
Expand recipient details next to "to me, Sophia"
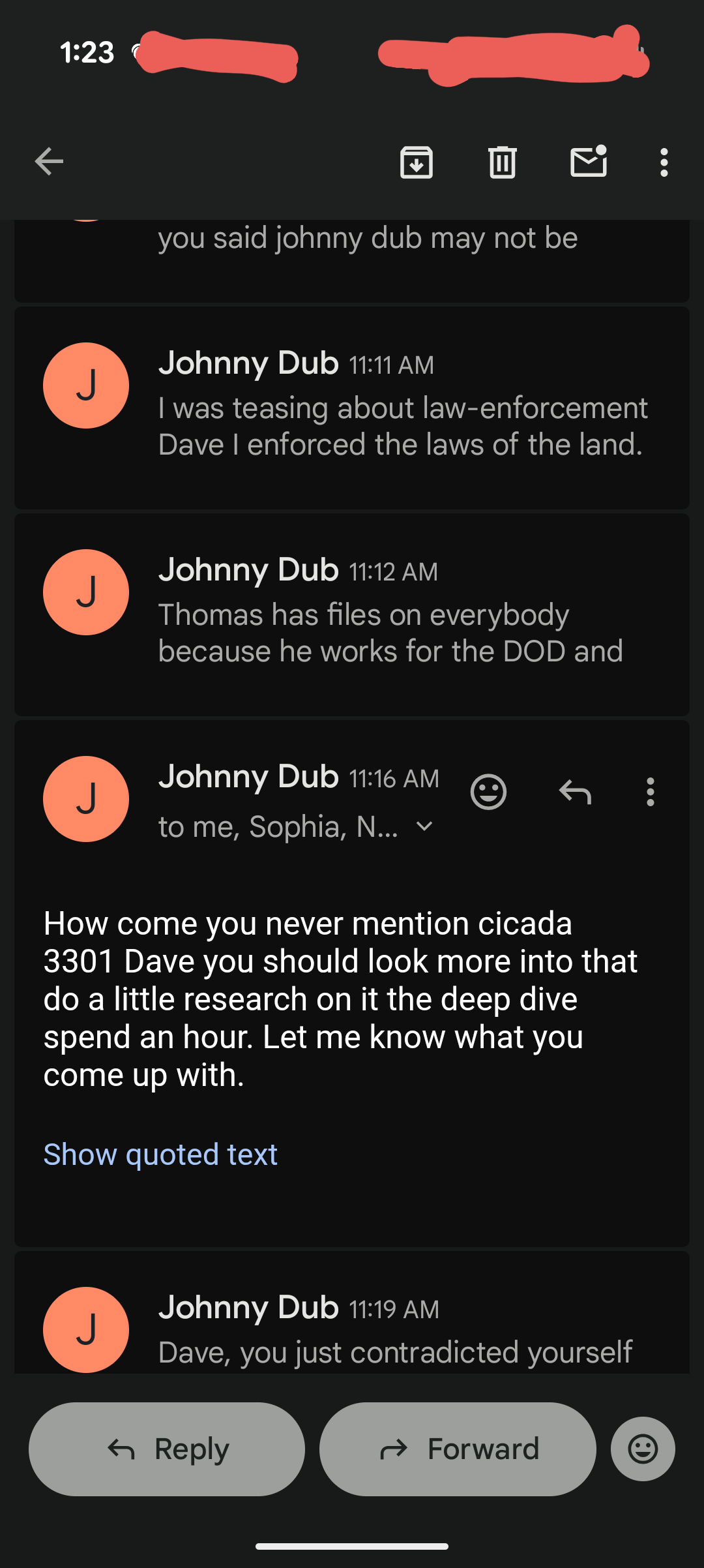(x=424, y=827)
